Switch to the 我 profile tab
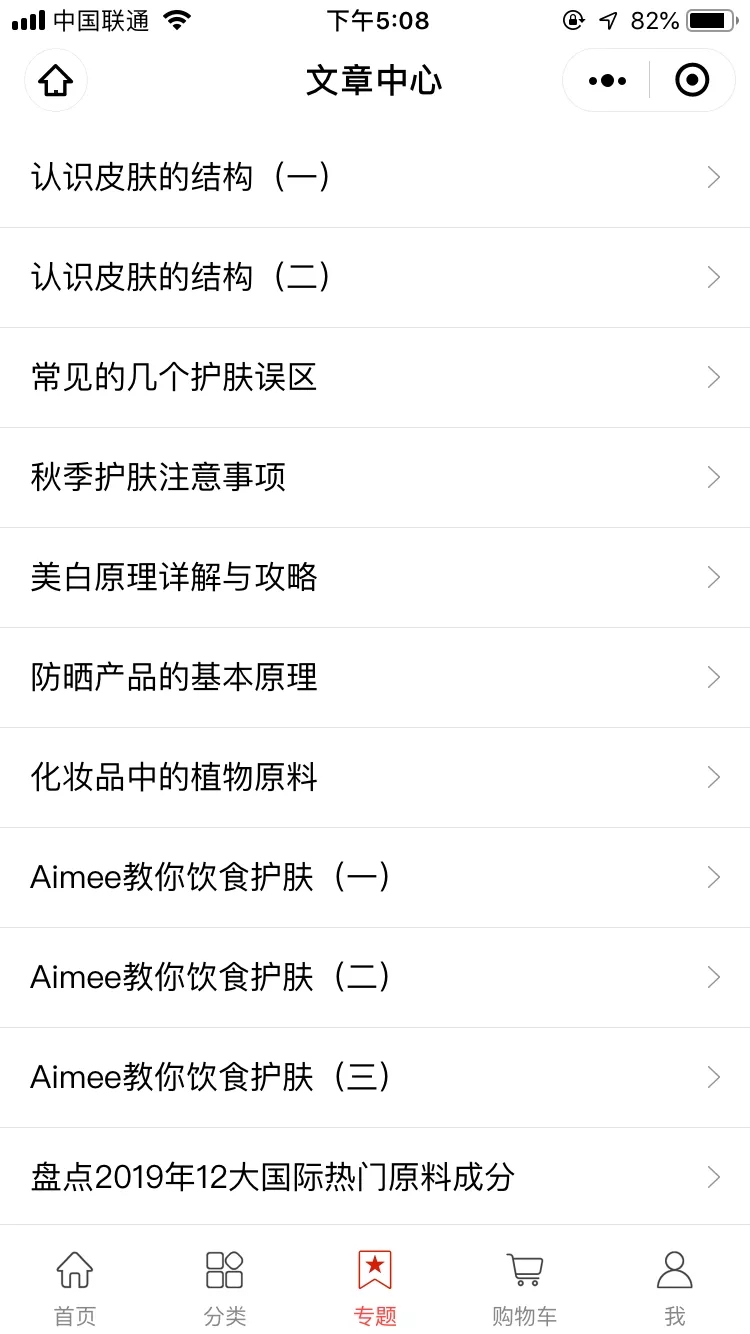The image size is (750, 1334). [x=675, y=1288]
